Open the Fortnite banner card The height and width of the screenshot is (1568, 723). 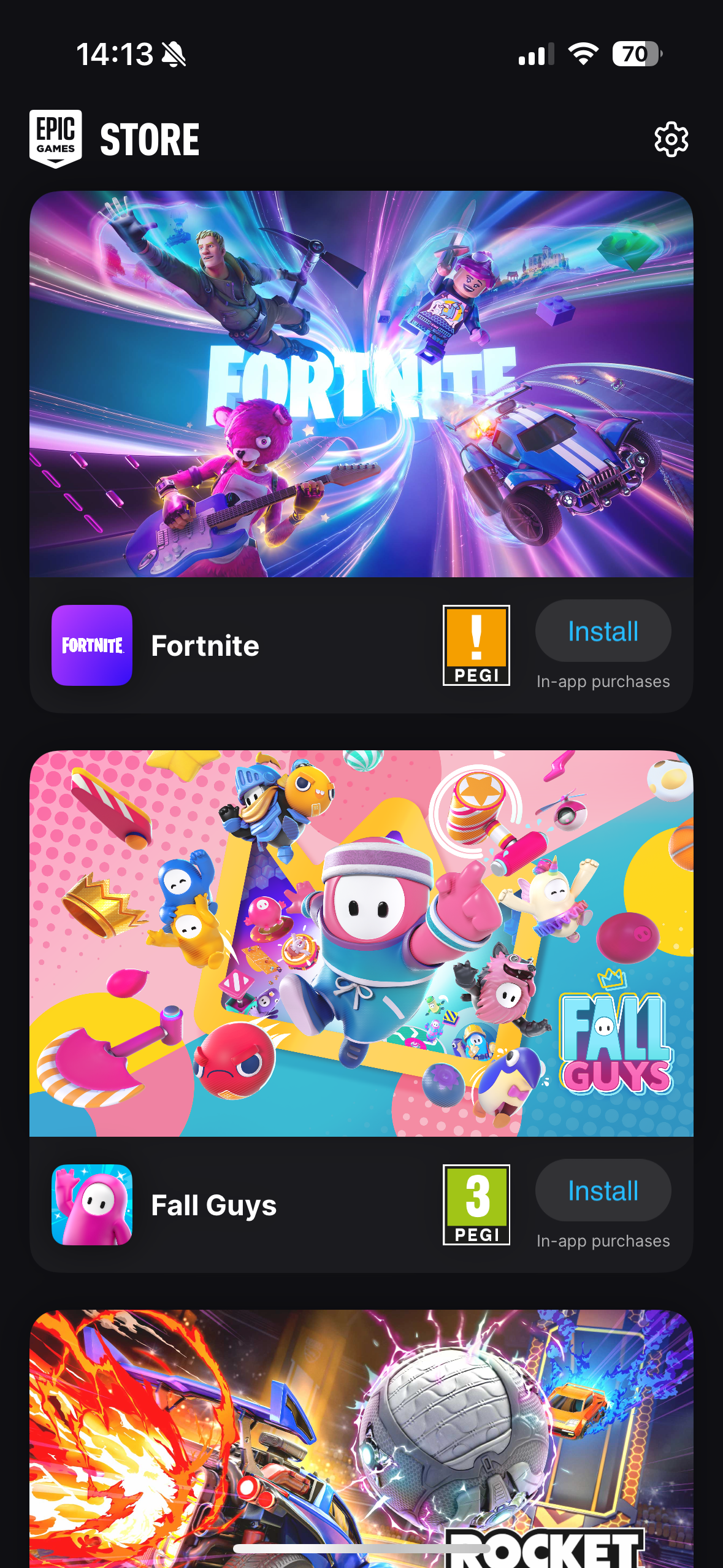pyautogui.click(x=361, y=385)
